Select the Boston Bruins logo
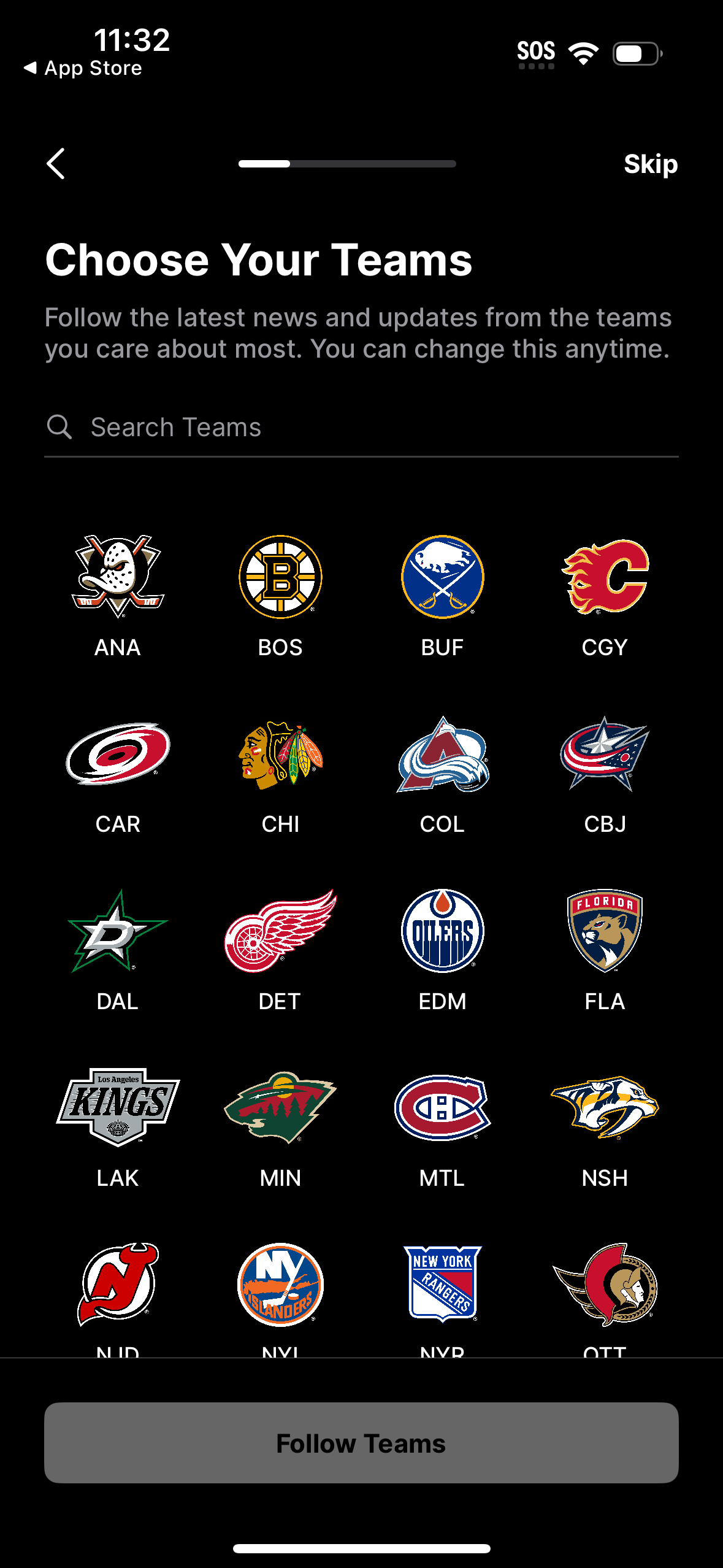This screenshot has width=723, height=1568. tap(280, 577)
